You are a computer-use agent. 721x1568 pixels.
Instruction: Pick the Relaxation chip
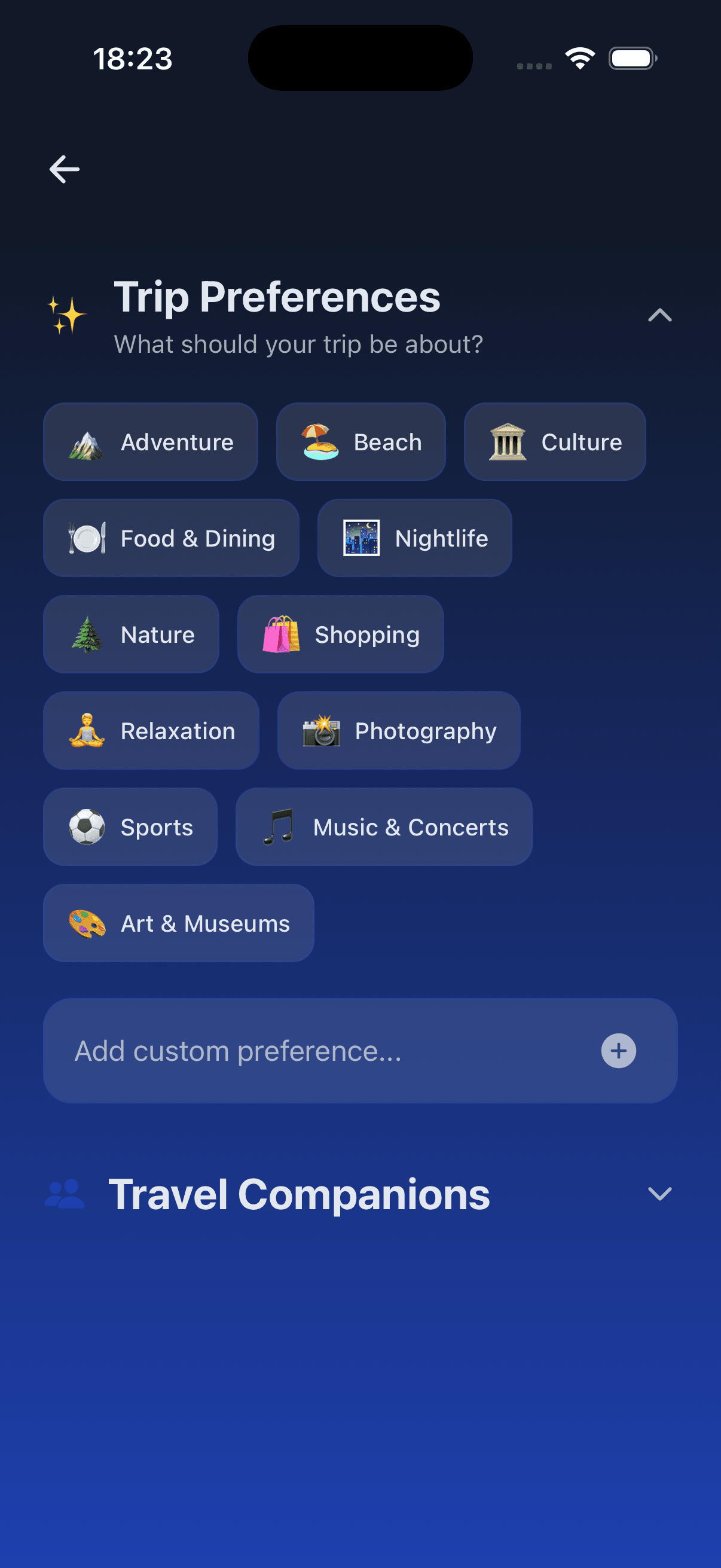point(151,730)
